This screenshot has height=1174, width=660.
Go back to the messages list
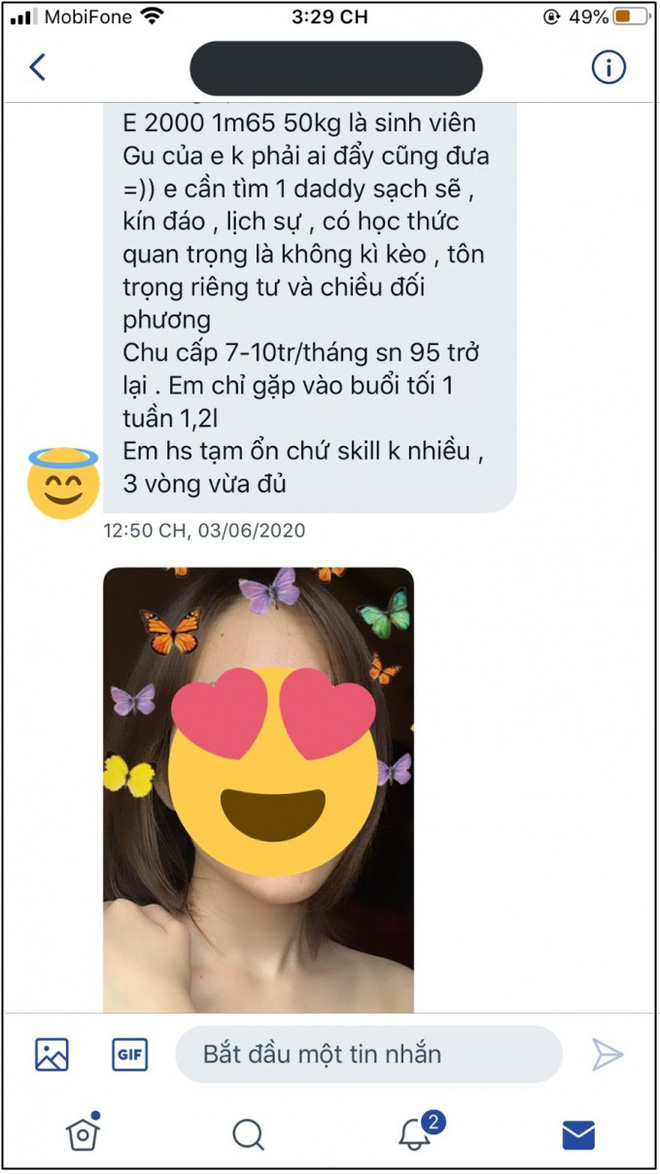[38, 68]
